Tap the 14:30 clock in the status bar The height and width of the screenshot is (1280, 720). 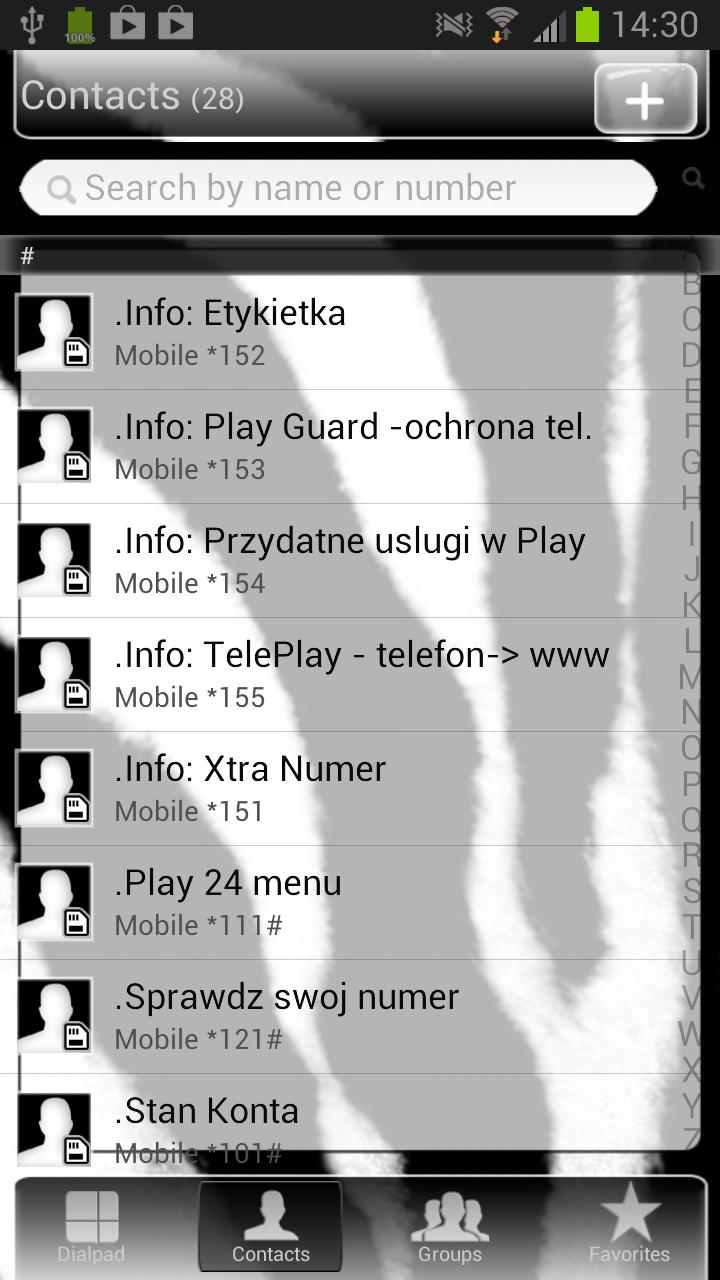pos(655,21)
